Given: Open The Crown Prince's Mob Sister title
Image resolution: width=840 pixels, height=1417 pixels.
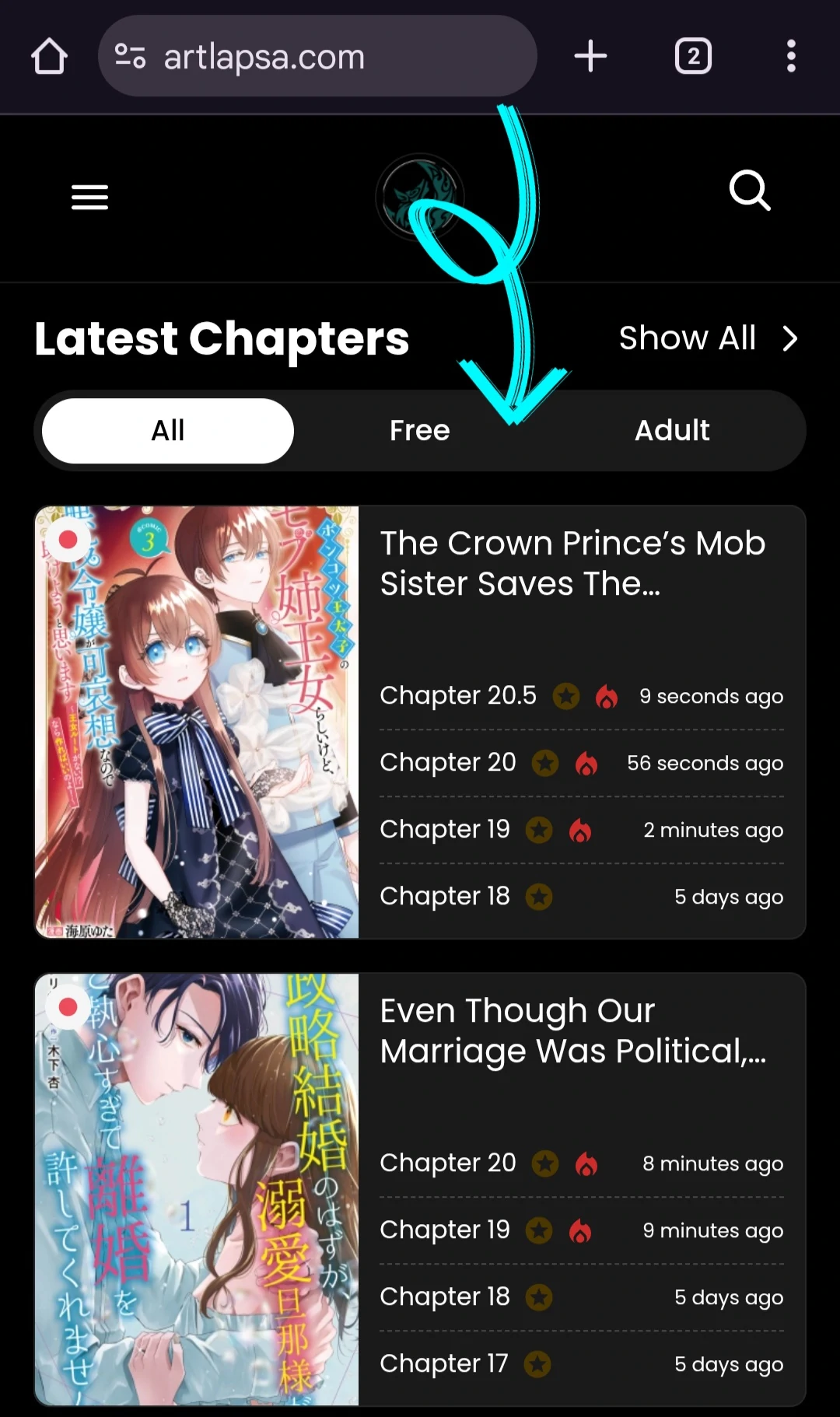Looking at the screenshot, I should tap(572, 563).
